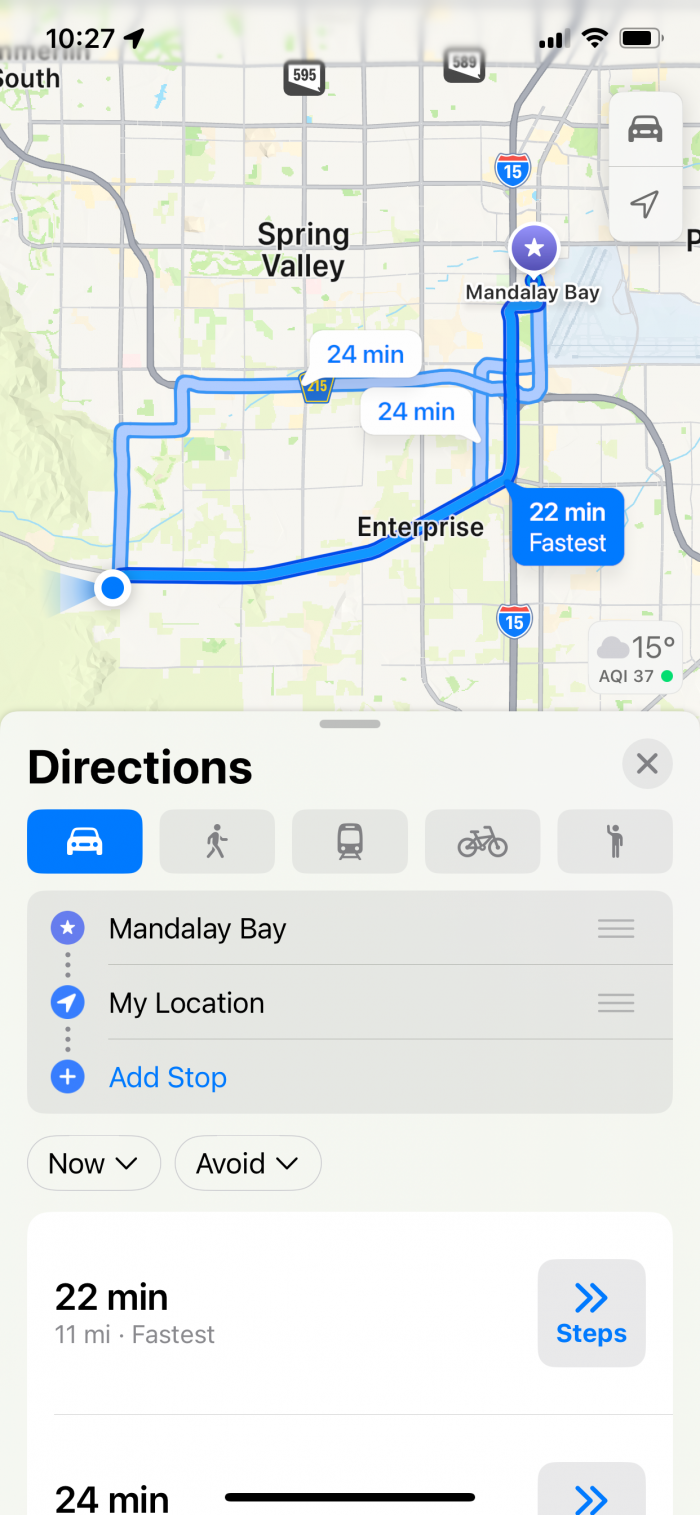Open the driving map mode button
This screenshot has height=1515, width=700.
point(645,130)
